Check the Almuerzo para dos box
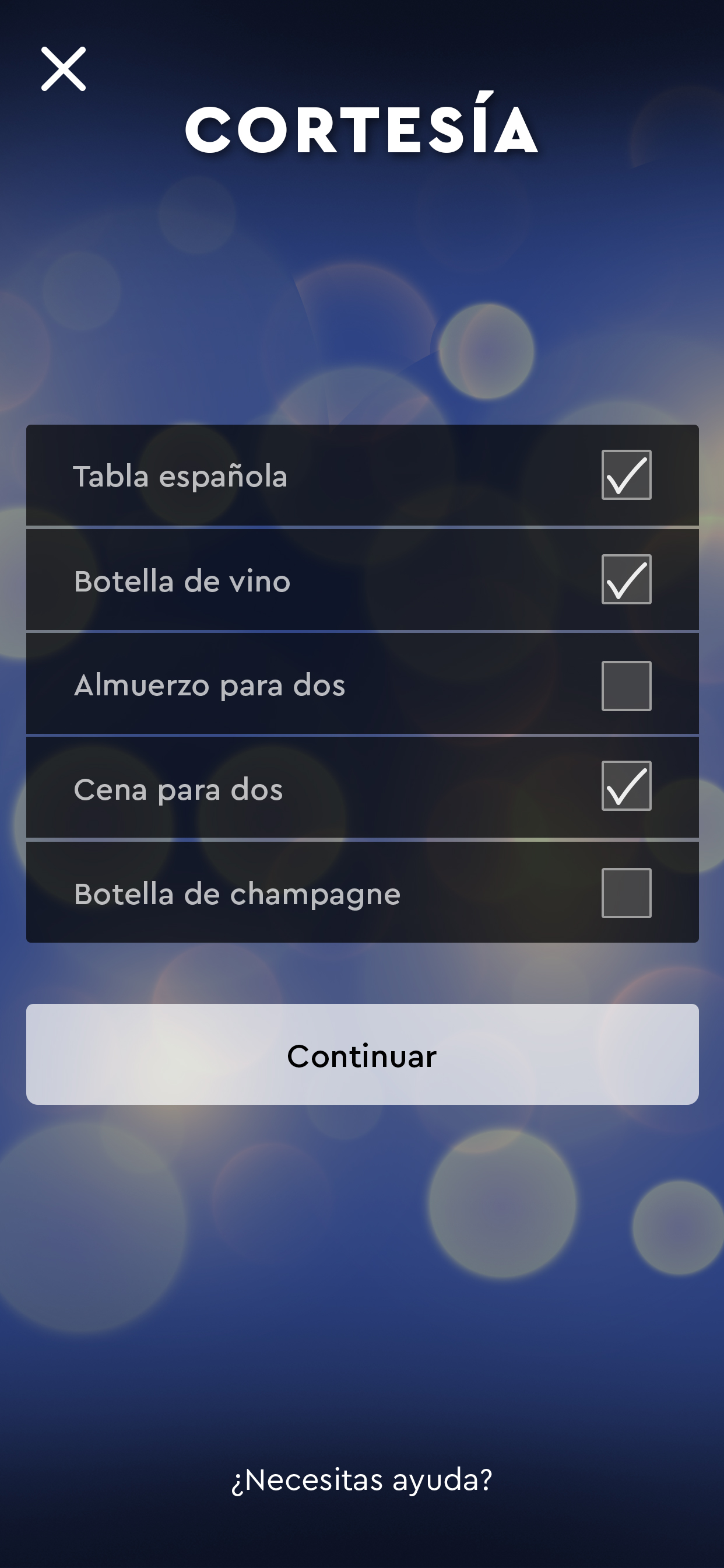Screen dimensions: 724x1568 coord(626,685)
